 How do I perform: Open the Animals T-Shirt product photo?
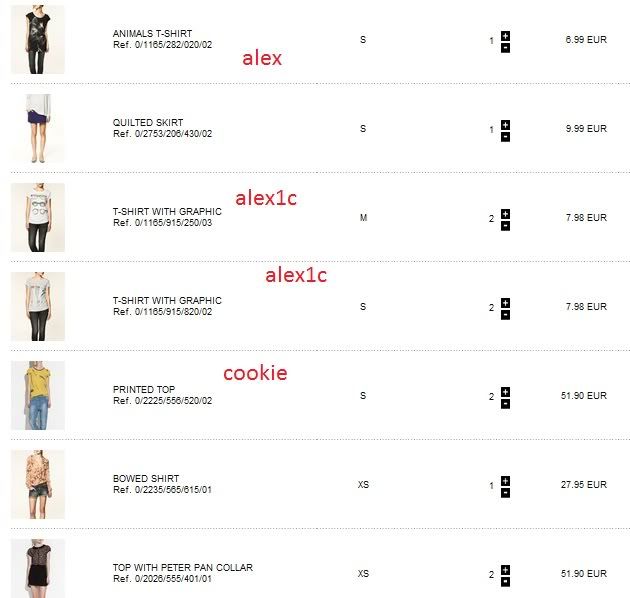(38, 40)
